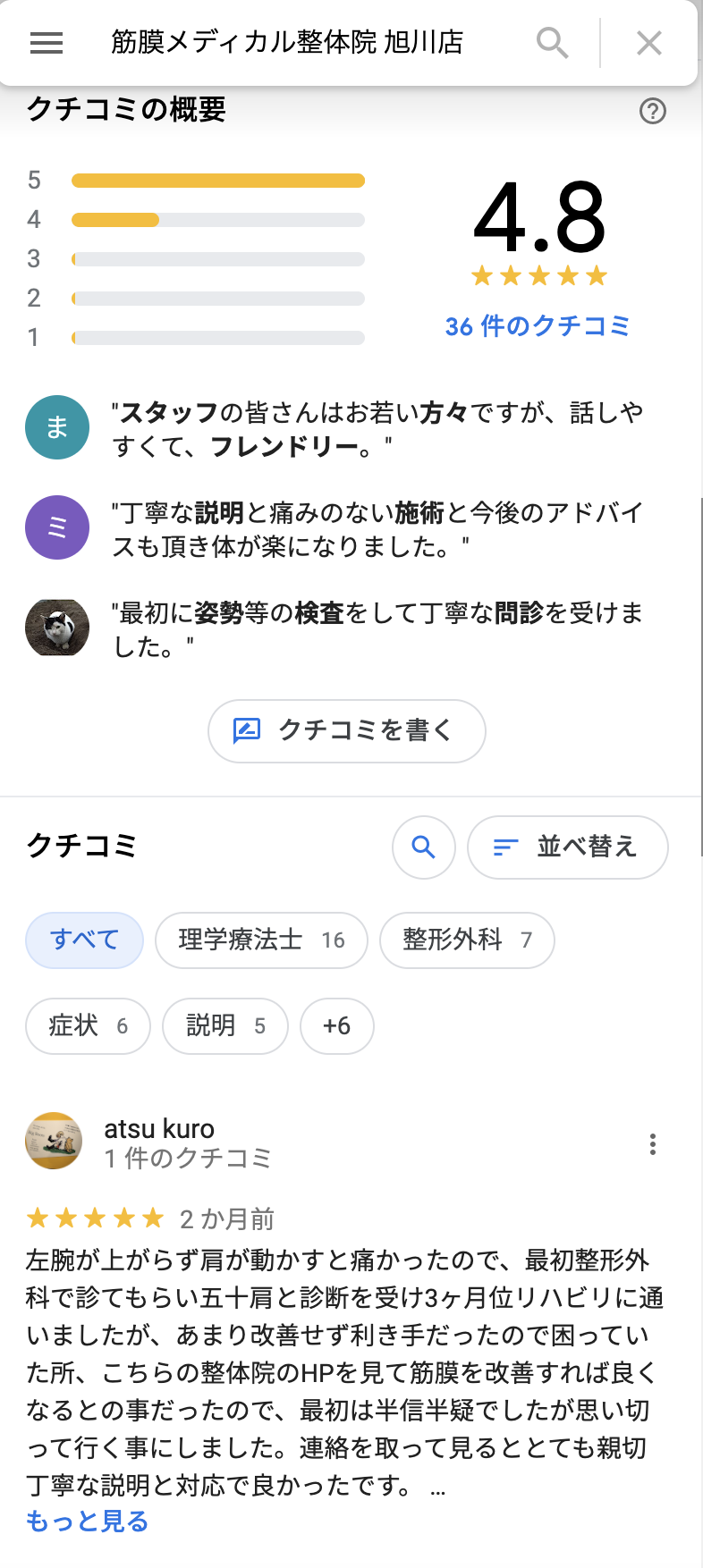This screenshot has width=703, height=1568.
Task: Open the hamburger menu
Action: (47, 43)
